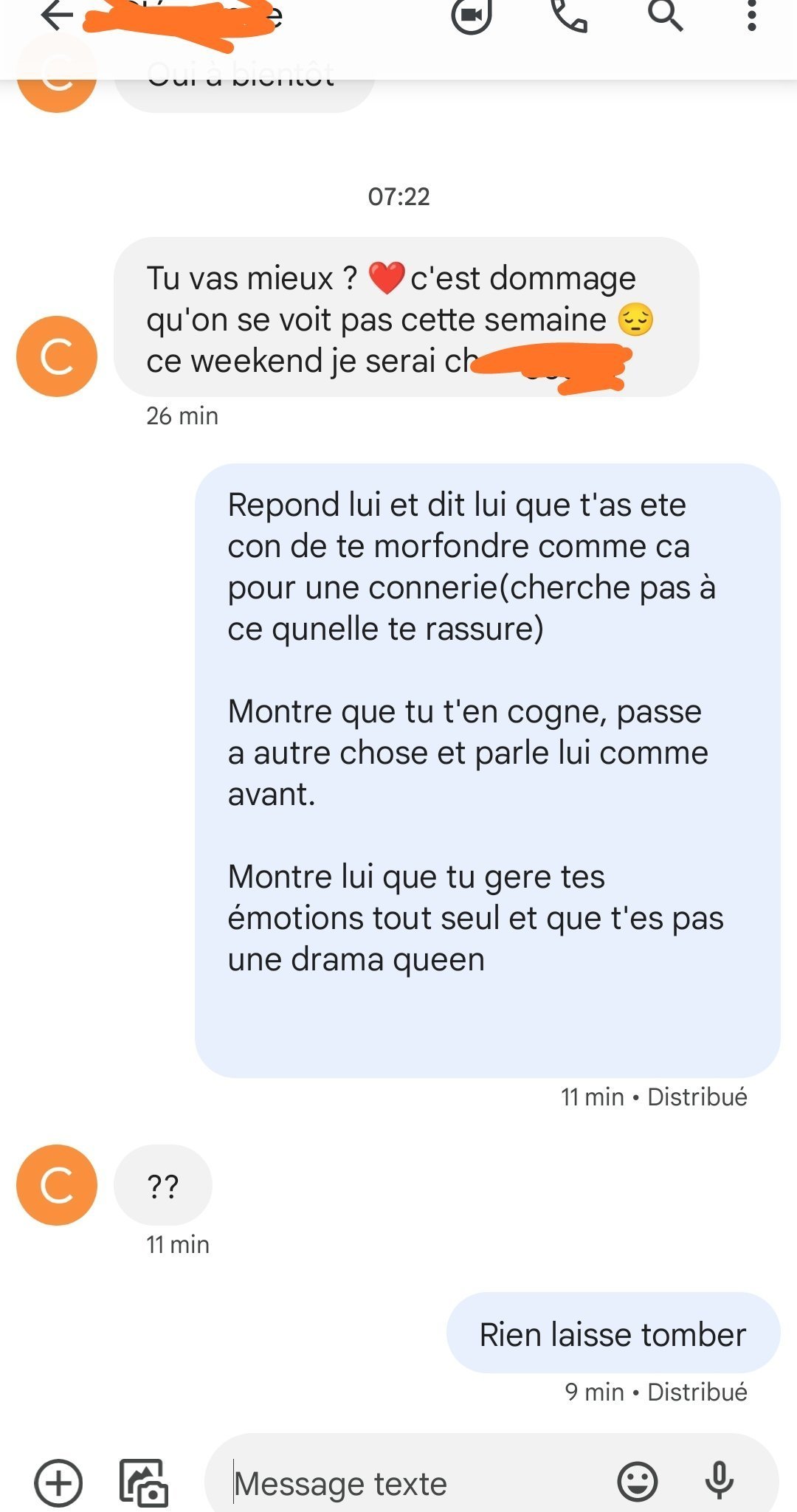Tap the contact avatar next to ??
The image size is (797, 1512).
tap(57, 1184)
